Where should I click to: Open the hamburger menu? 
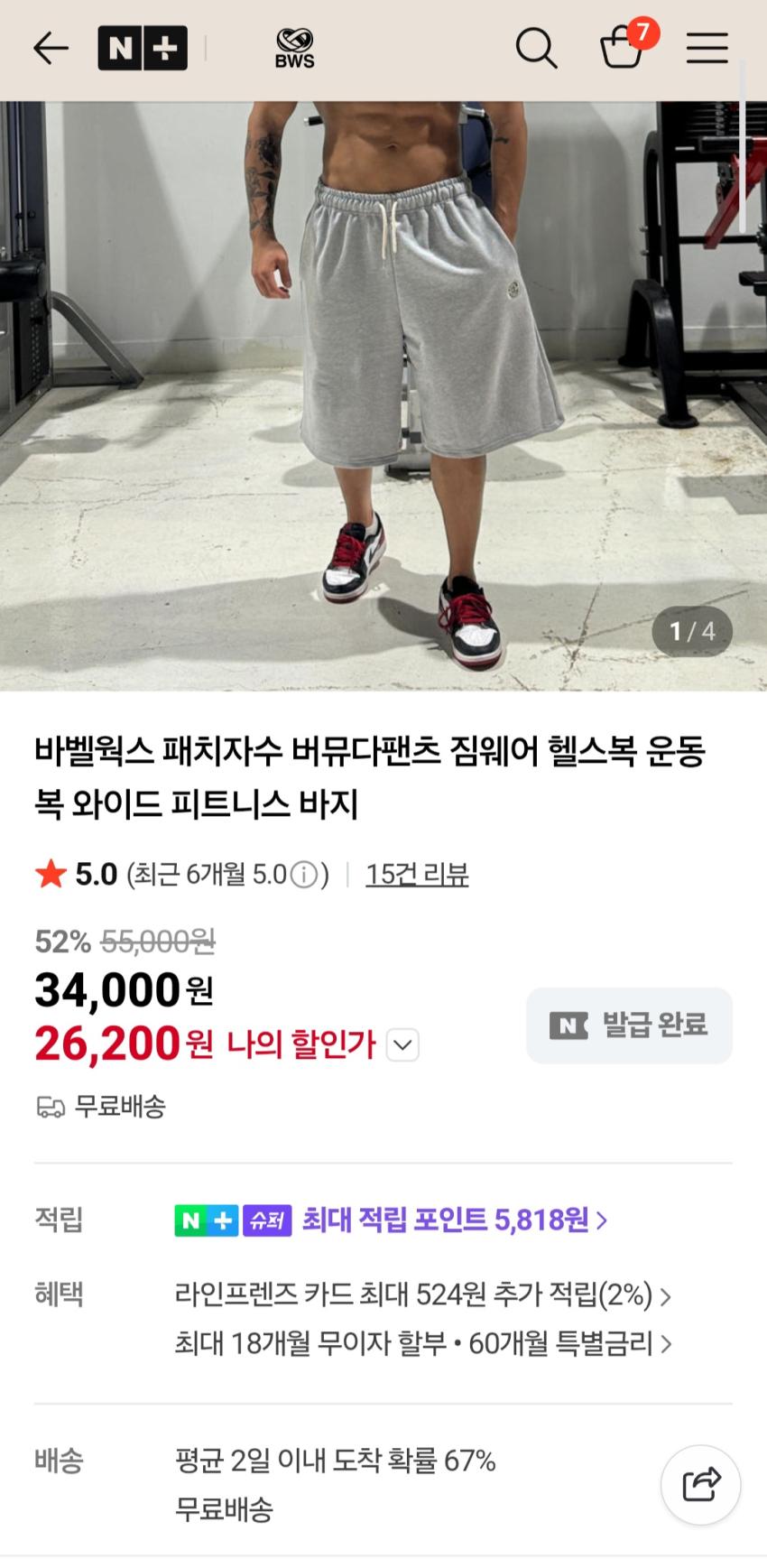pos(707,49)
